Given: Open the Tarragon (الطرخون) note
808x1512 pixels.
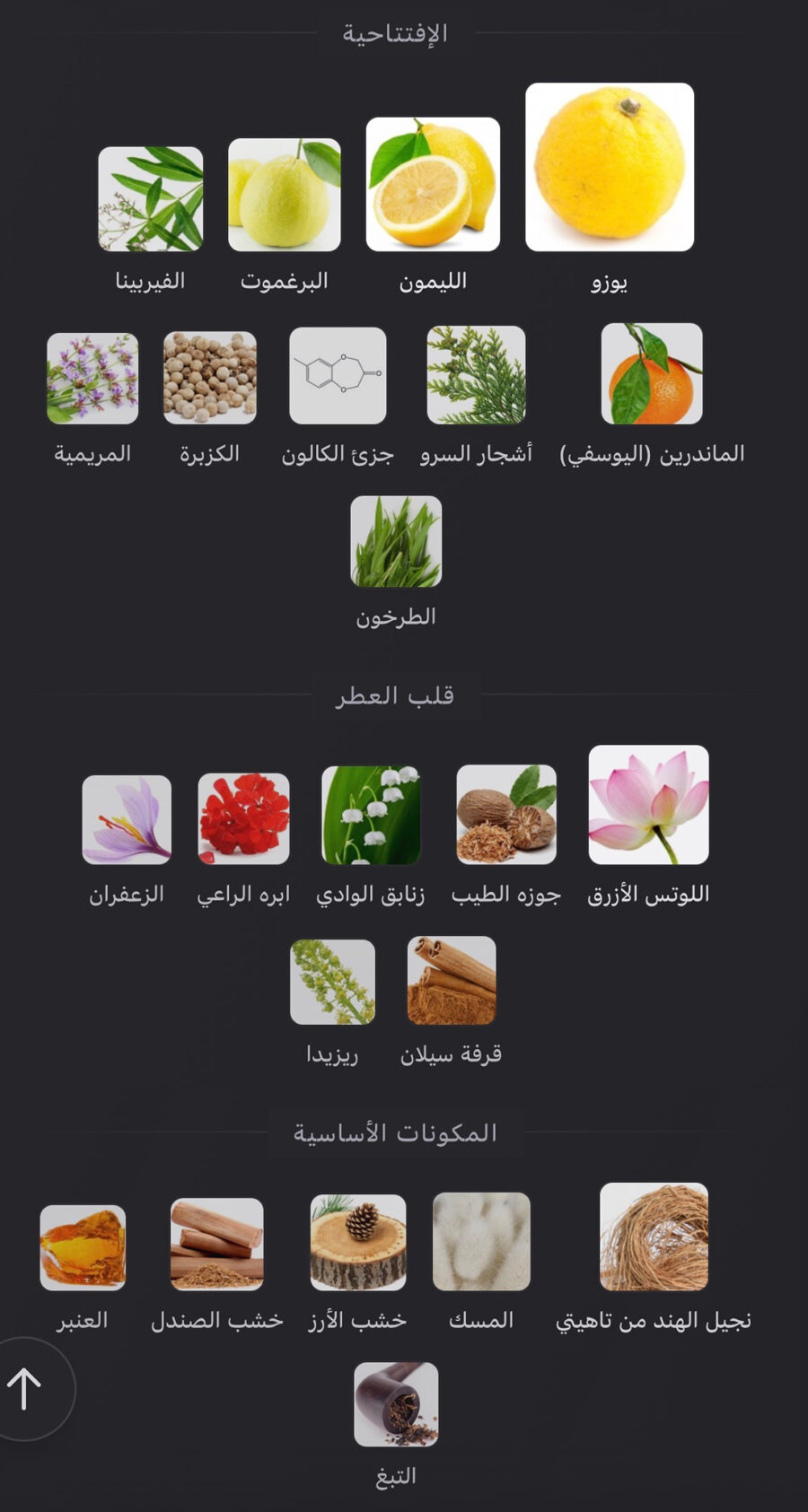Looking at the screenshot, I should pos(396,542).
